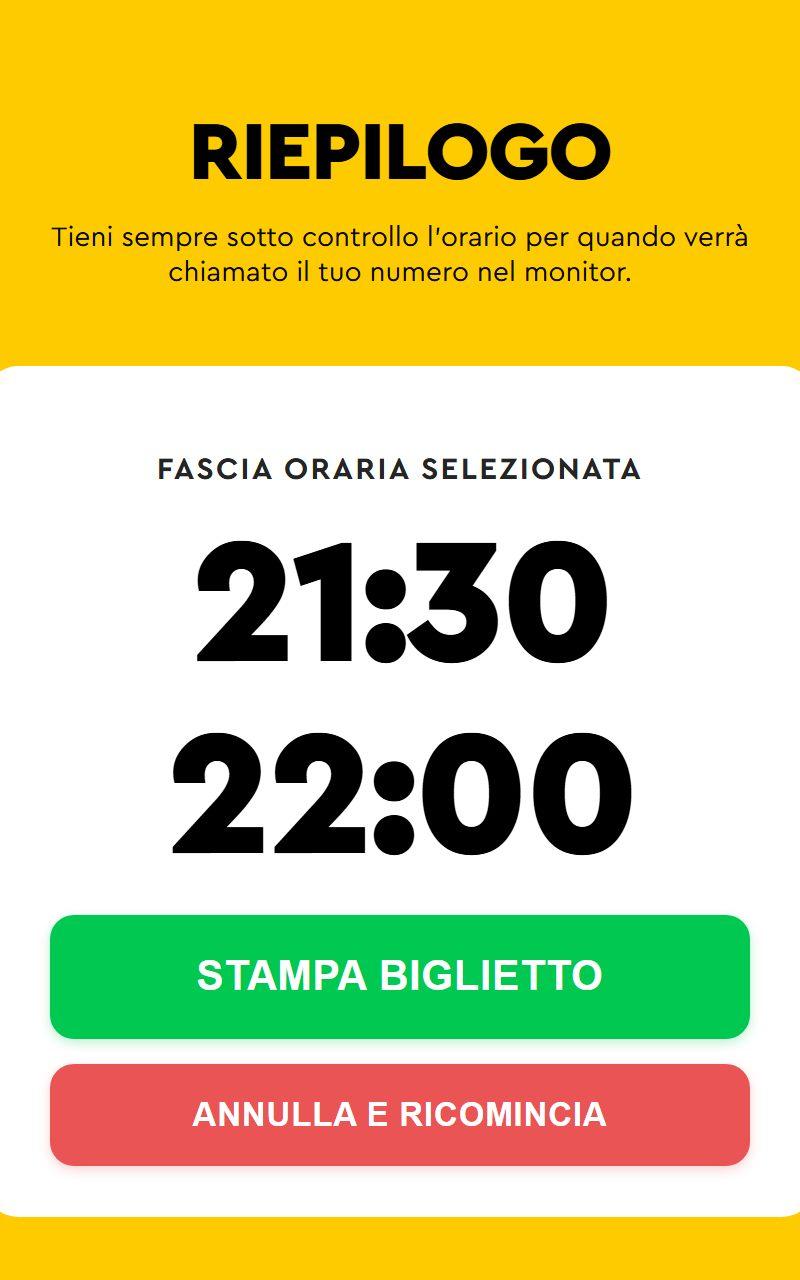
Task: Tap the Stampa Biglietto button
Action: click(x=400, y=976)
